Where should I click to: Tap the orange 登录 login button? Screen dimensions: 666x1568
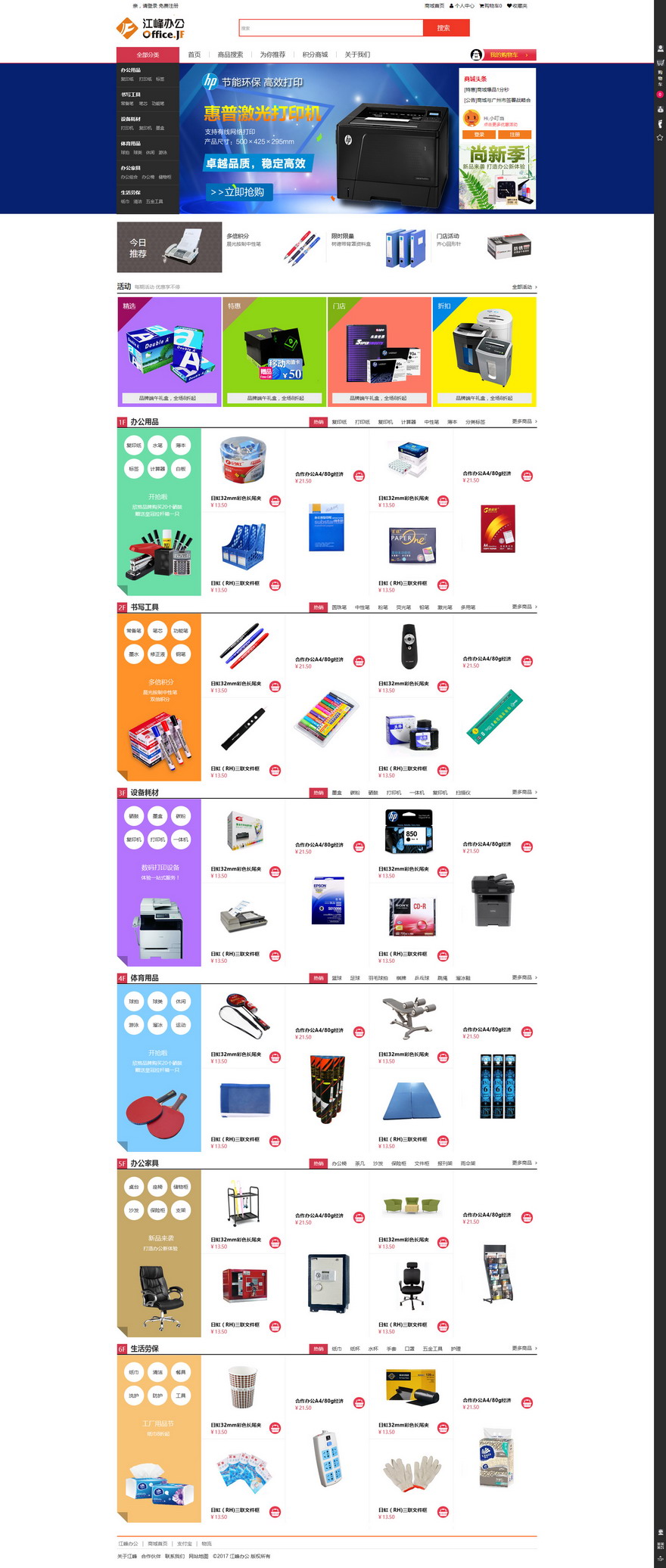[479, 135]
